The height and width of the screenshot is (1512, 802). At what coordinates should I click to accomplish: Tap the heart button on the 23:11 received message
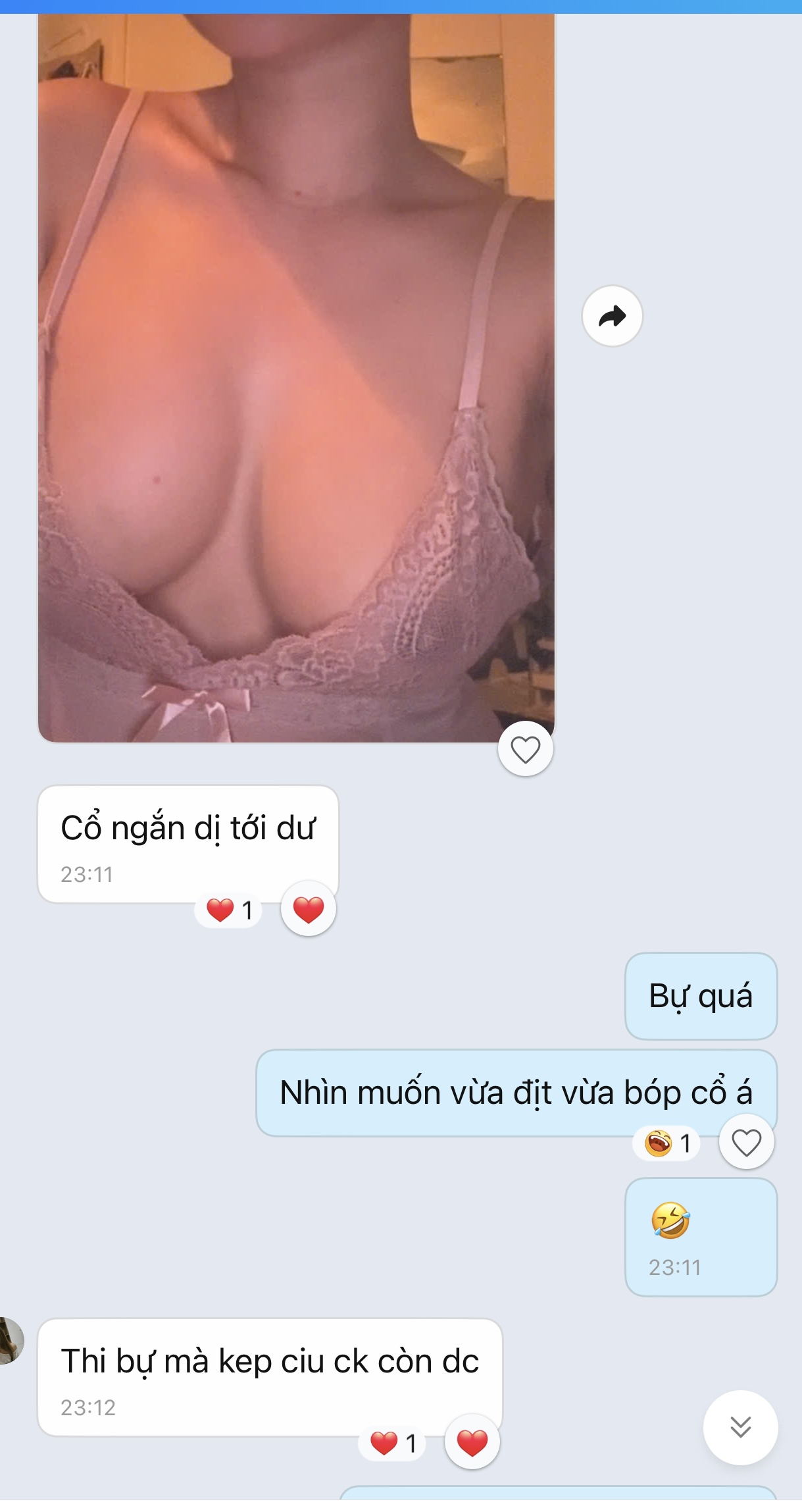coord(308,910)
